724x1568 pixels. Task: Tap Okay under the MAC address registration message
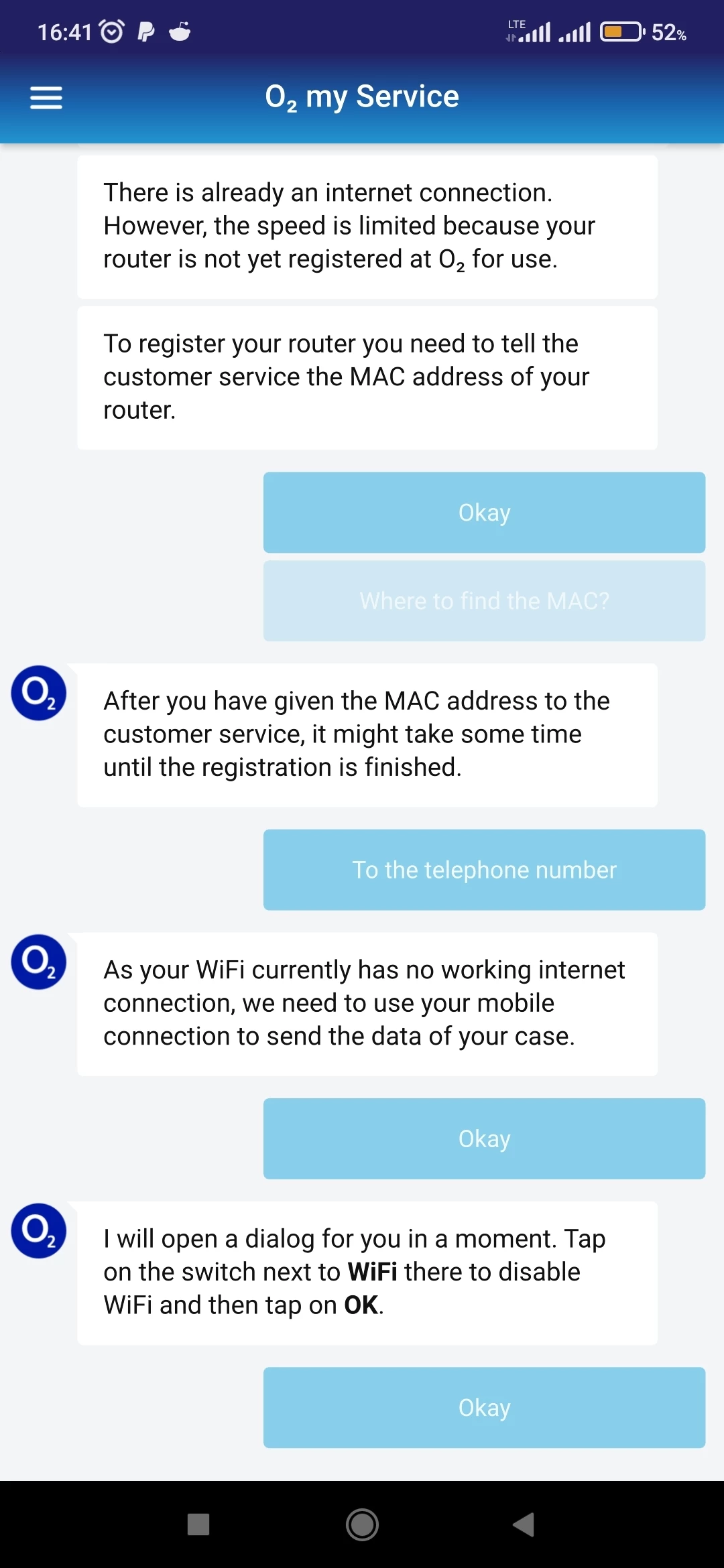pos(484,513)
